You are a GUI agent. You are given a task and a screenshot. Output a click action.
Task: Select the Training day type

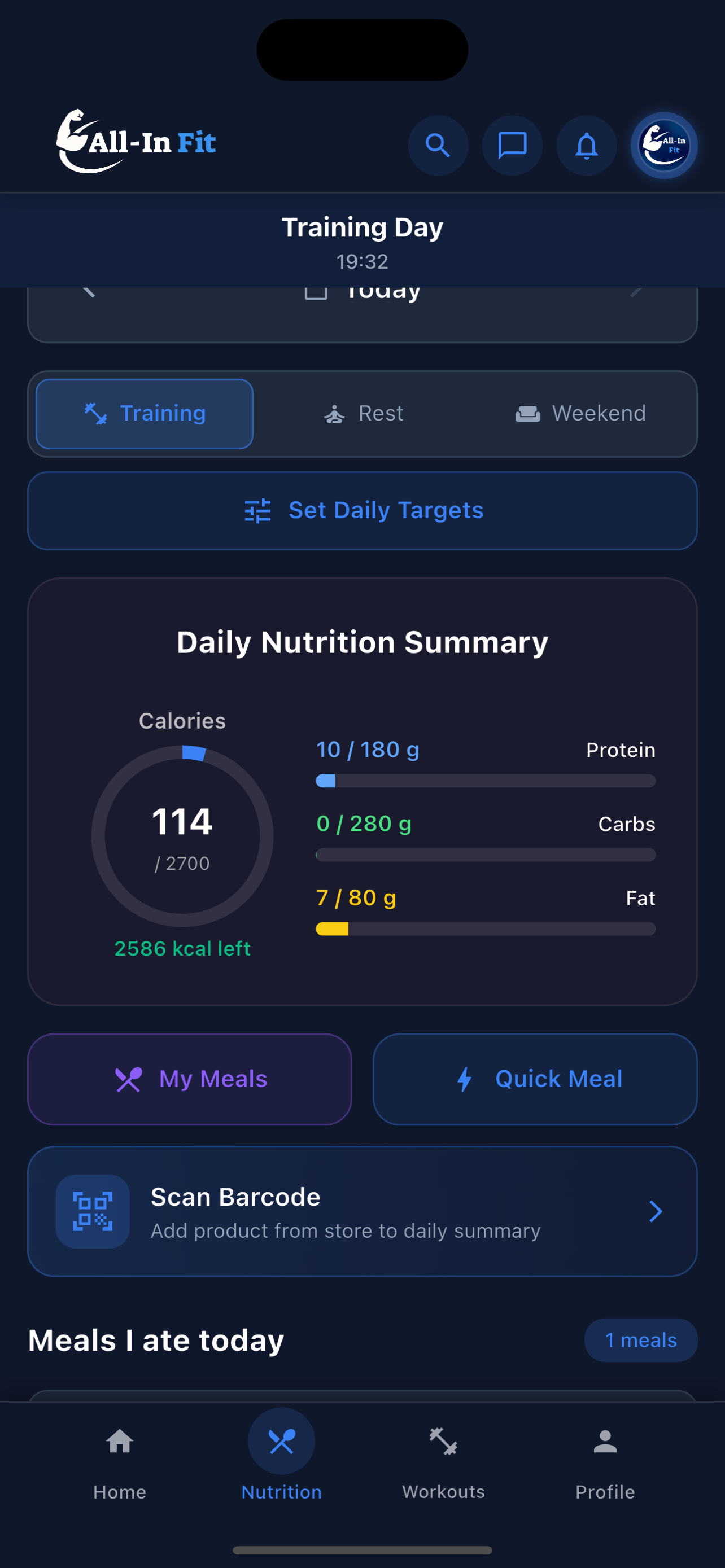pyautogui.click(x=145, y=414)
